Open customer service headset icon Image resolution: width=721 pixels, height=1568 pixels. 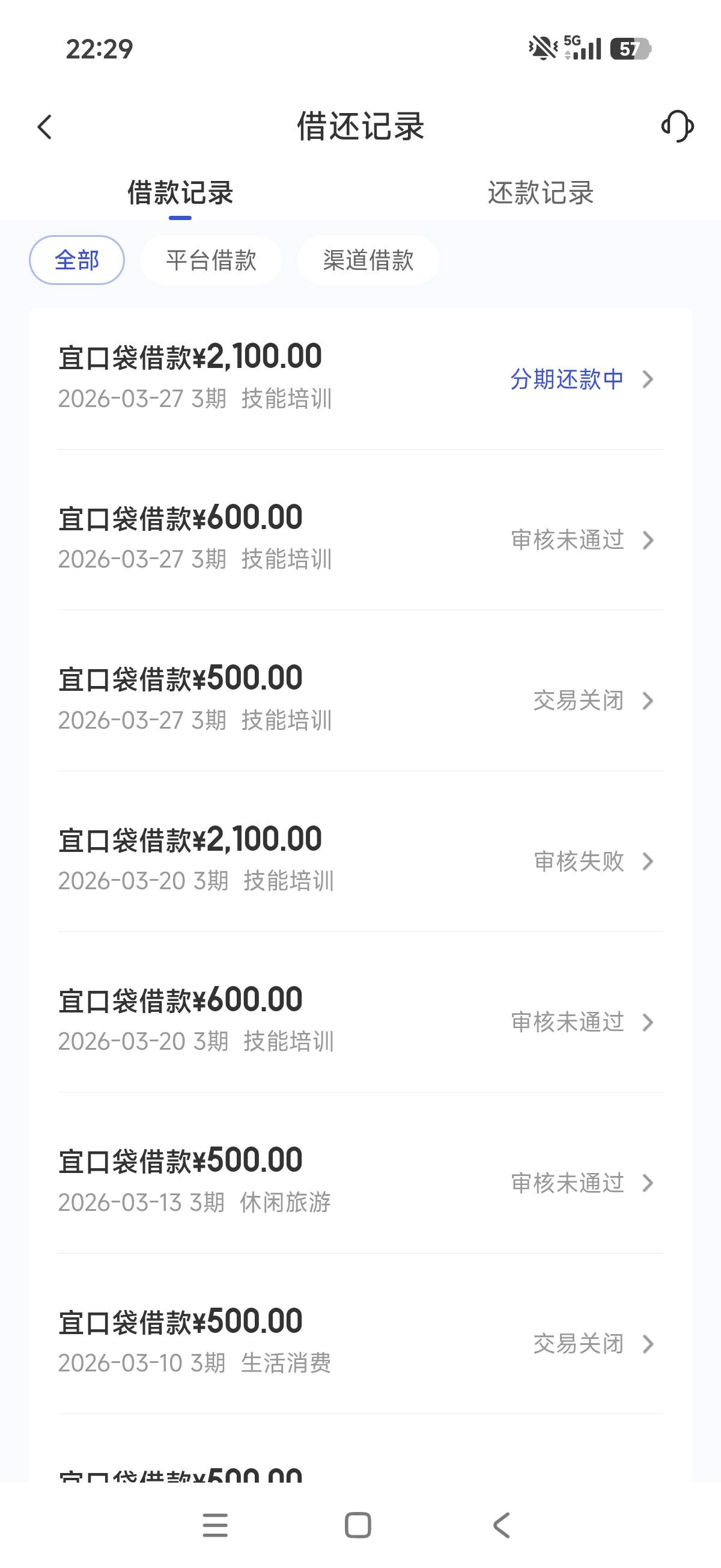coord(677,126)
